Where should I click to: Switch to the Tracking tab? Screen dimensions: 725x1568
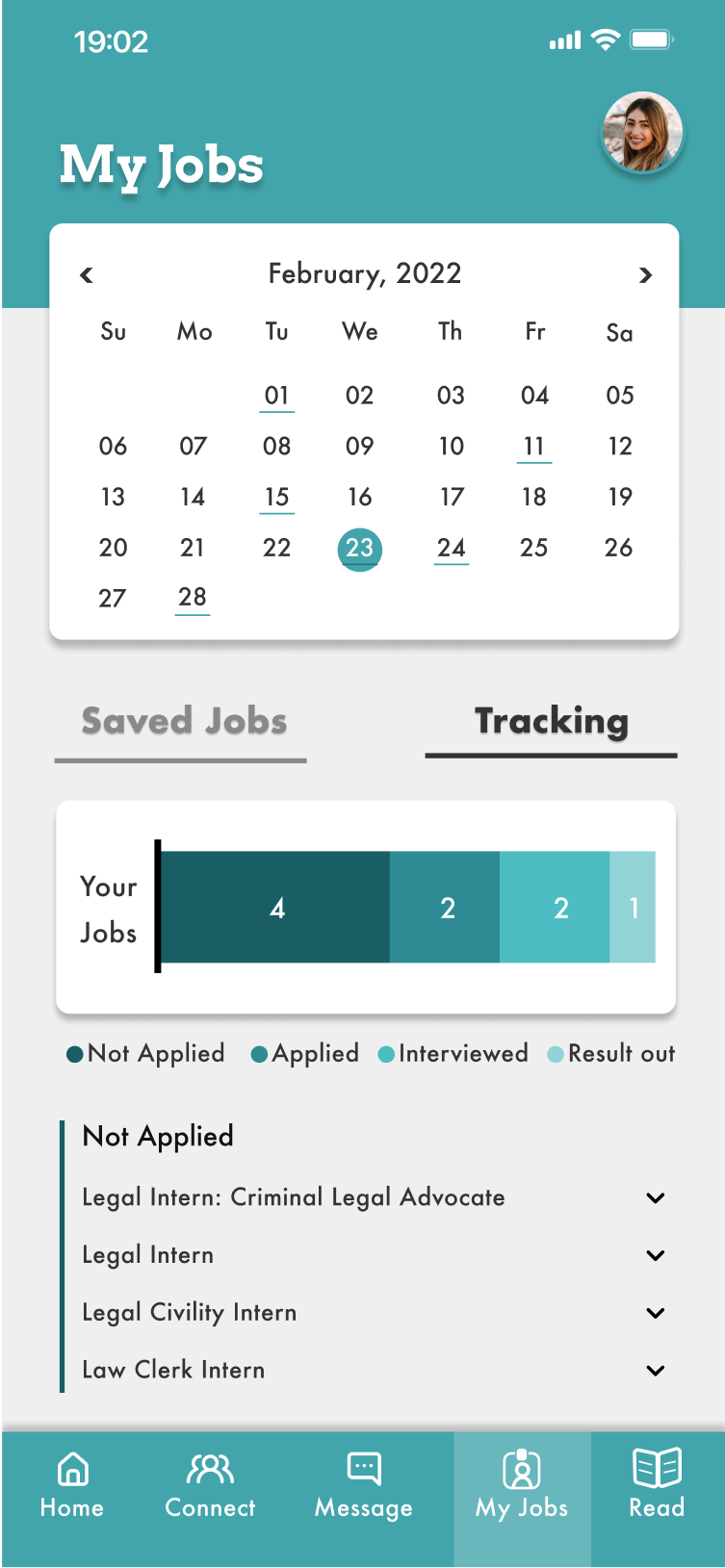552,722
